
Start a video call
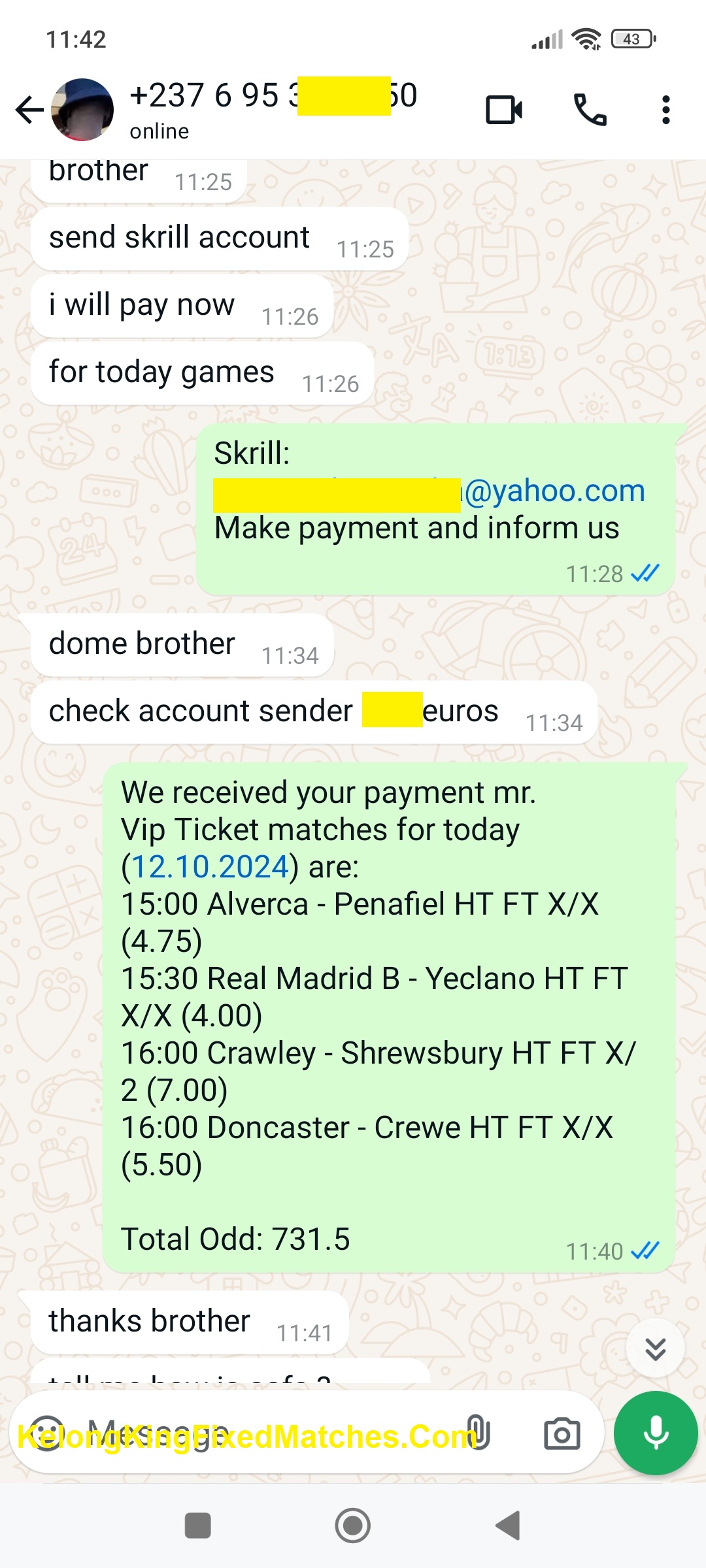(x=504, y=110)
